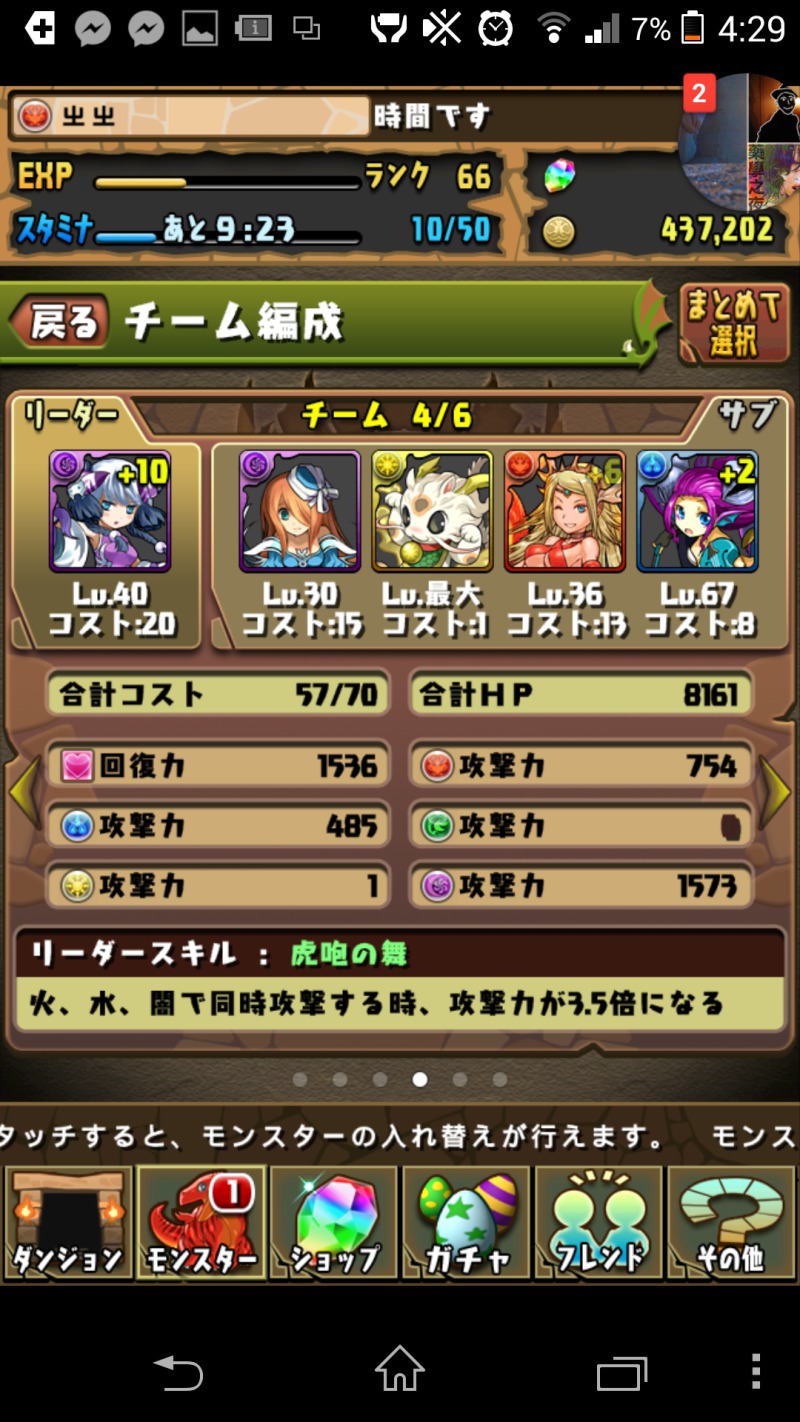The image size is (800, 1422).
Task: Open the その他 tab
Action: (x=732, y=1222)
